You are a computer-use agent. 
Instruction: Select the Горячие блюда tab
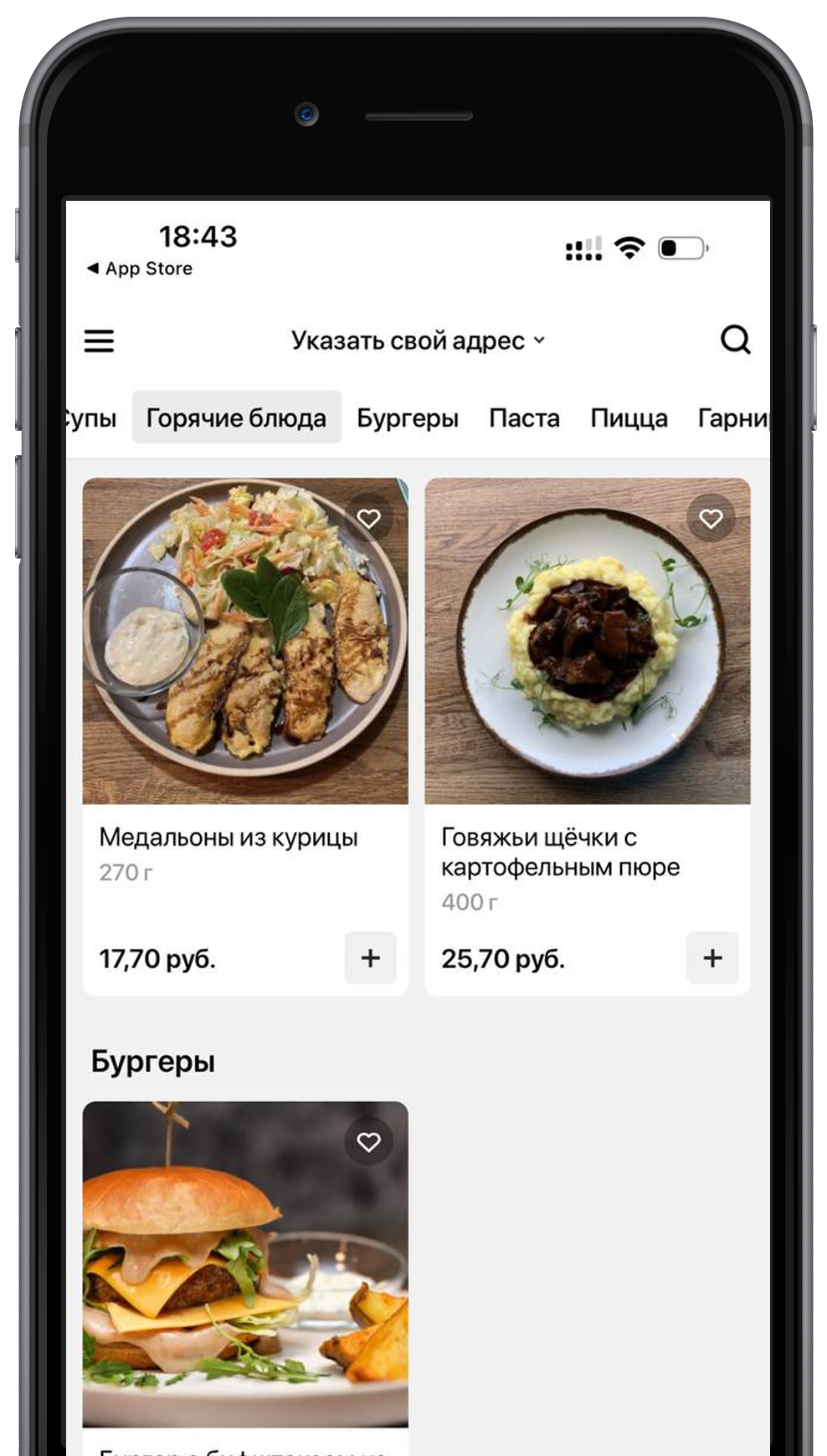236,418
